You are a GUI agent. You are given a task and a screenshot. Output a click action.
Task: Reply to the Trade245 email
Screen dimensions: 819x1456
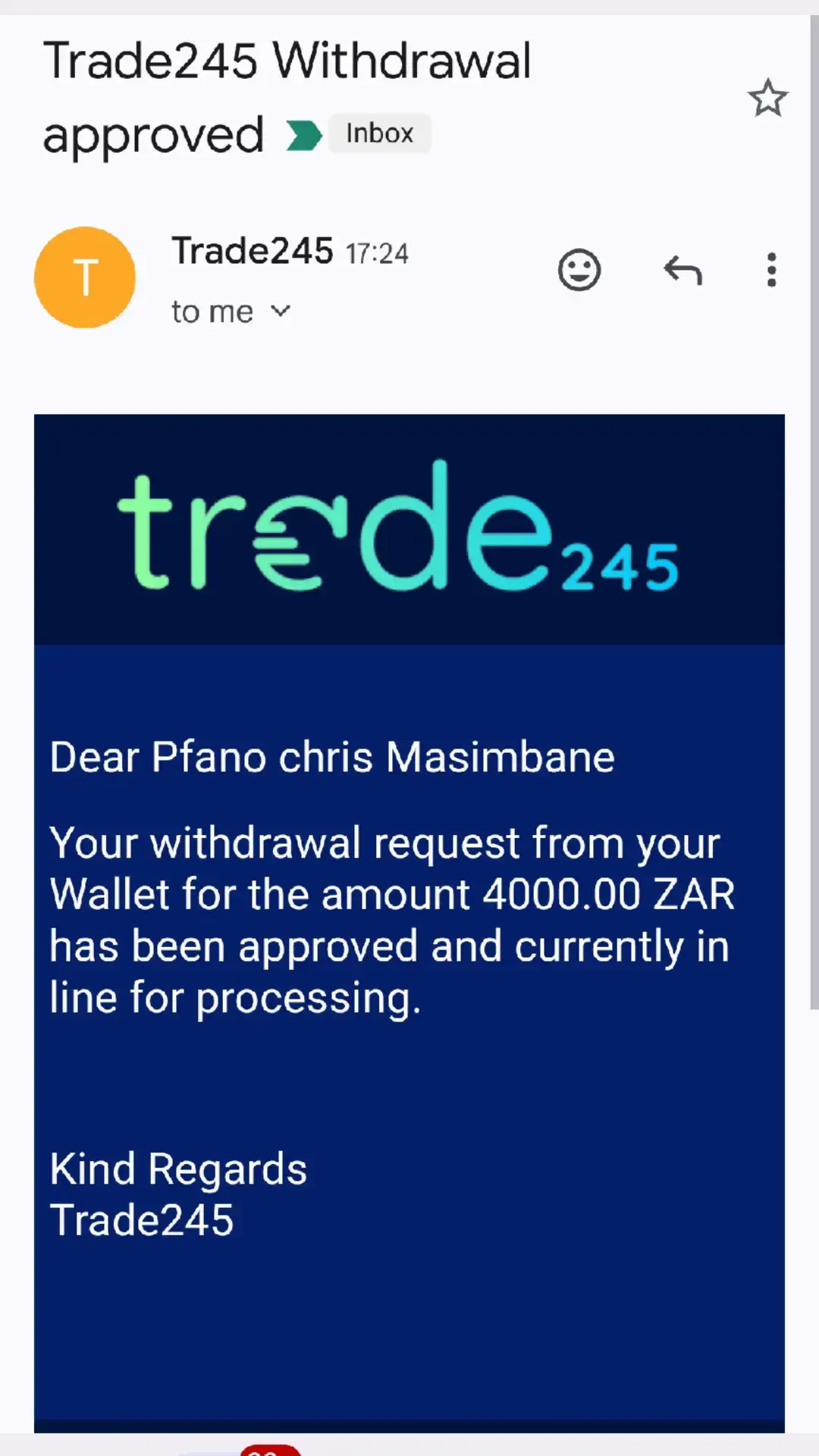pos(682,270)
